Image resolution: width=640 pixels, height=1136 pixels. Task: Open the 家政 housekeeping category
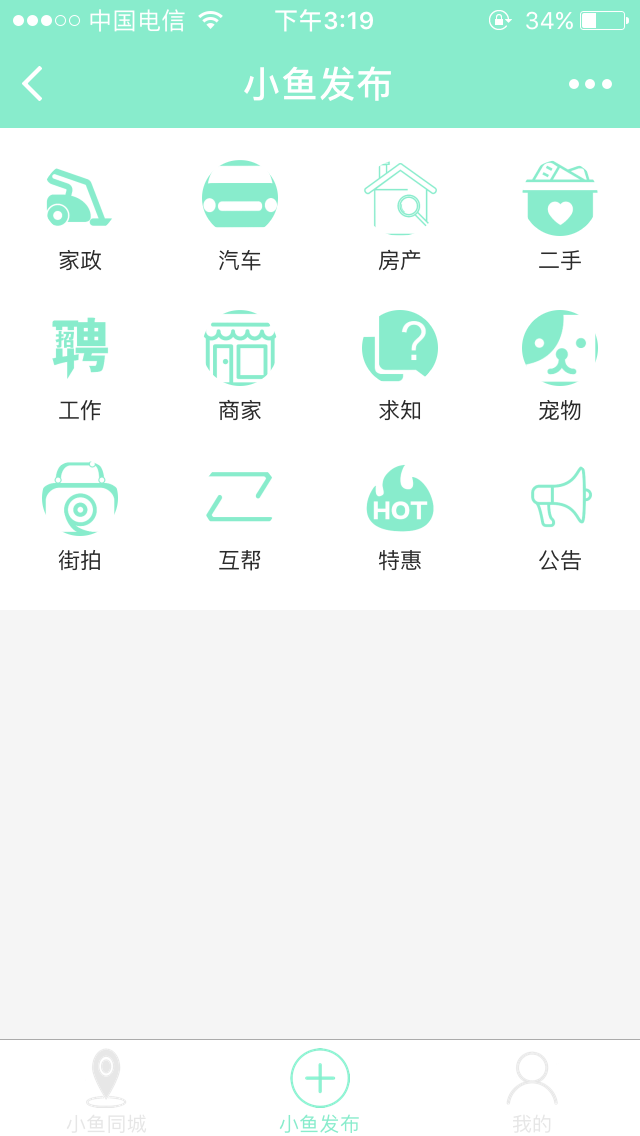pos(80,217)
